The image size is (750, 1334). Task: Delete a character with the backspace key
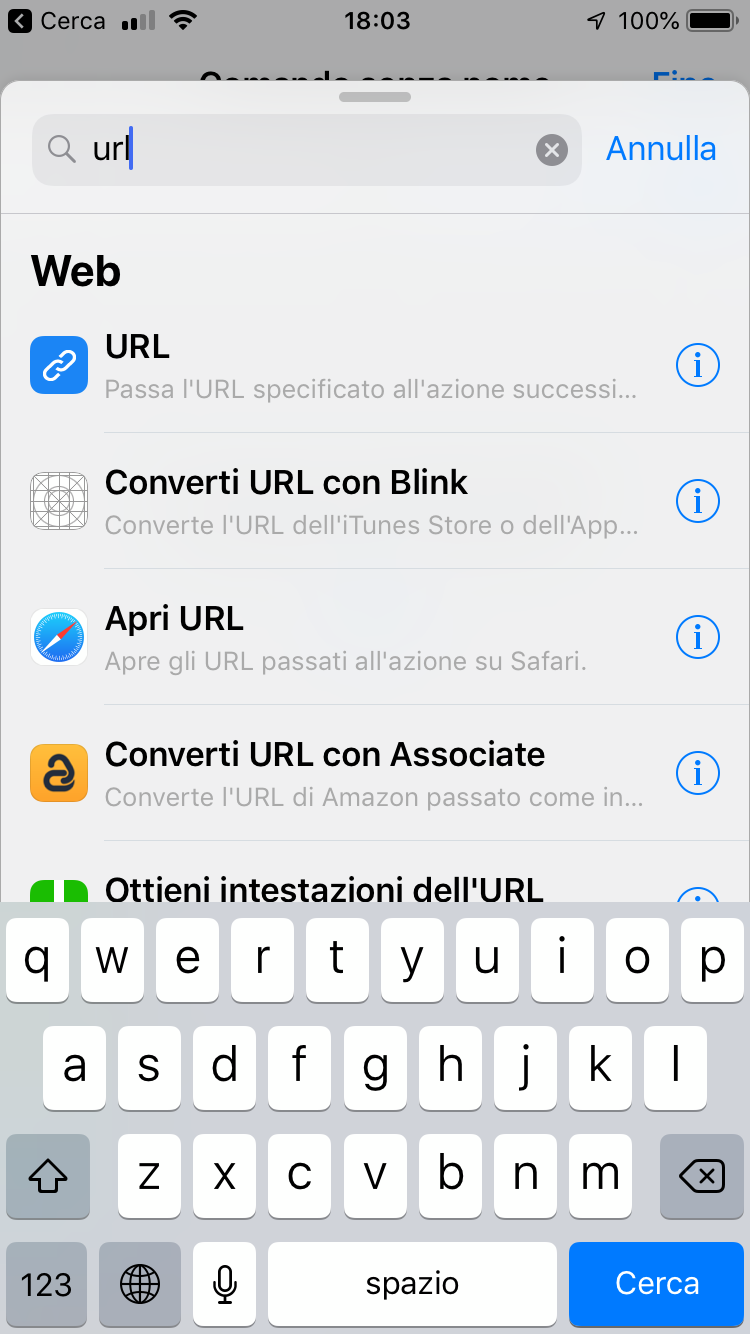click(x=702, y=1176)
